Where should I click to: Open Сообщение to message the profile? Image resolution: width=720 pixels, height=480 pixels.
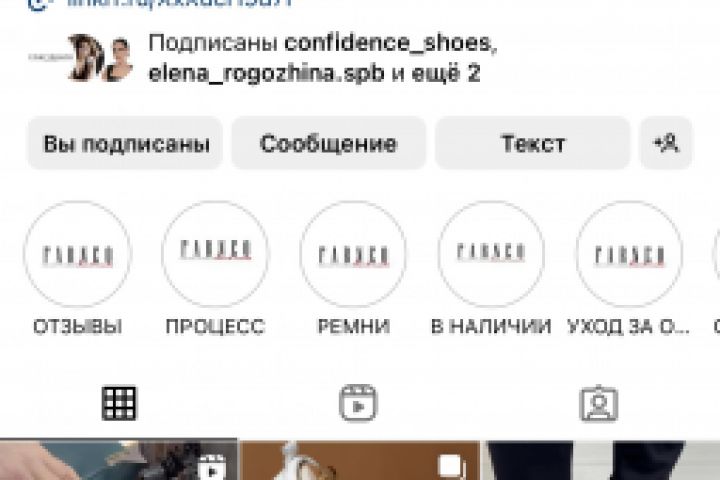328,144
